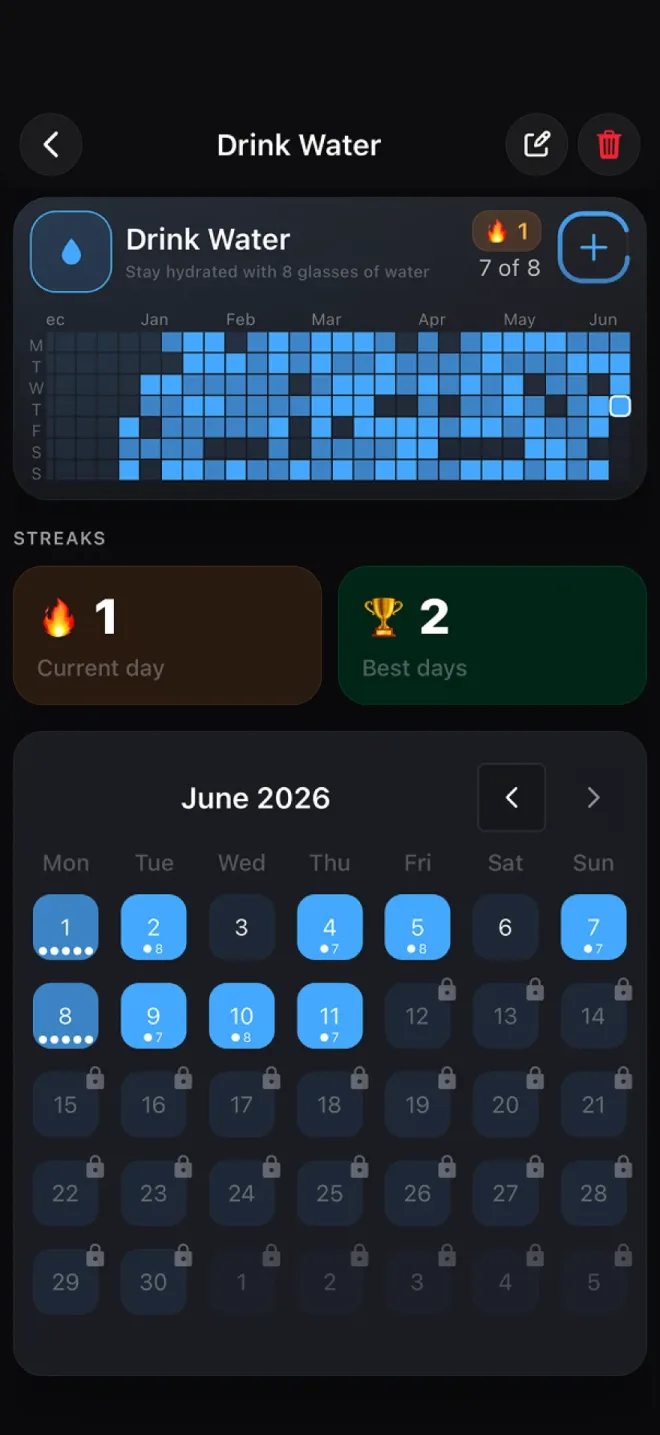Image resolution: width=660 pixels, height=1435 pixels.
Task: Edit the Drink Water habit
Action: coord(537,145)
